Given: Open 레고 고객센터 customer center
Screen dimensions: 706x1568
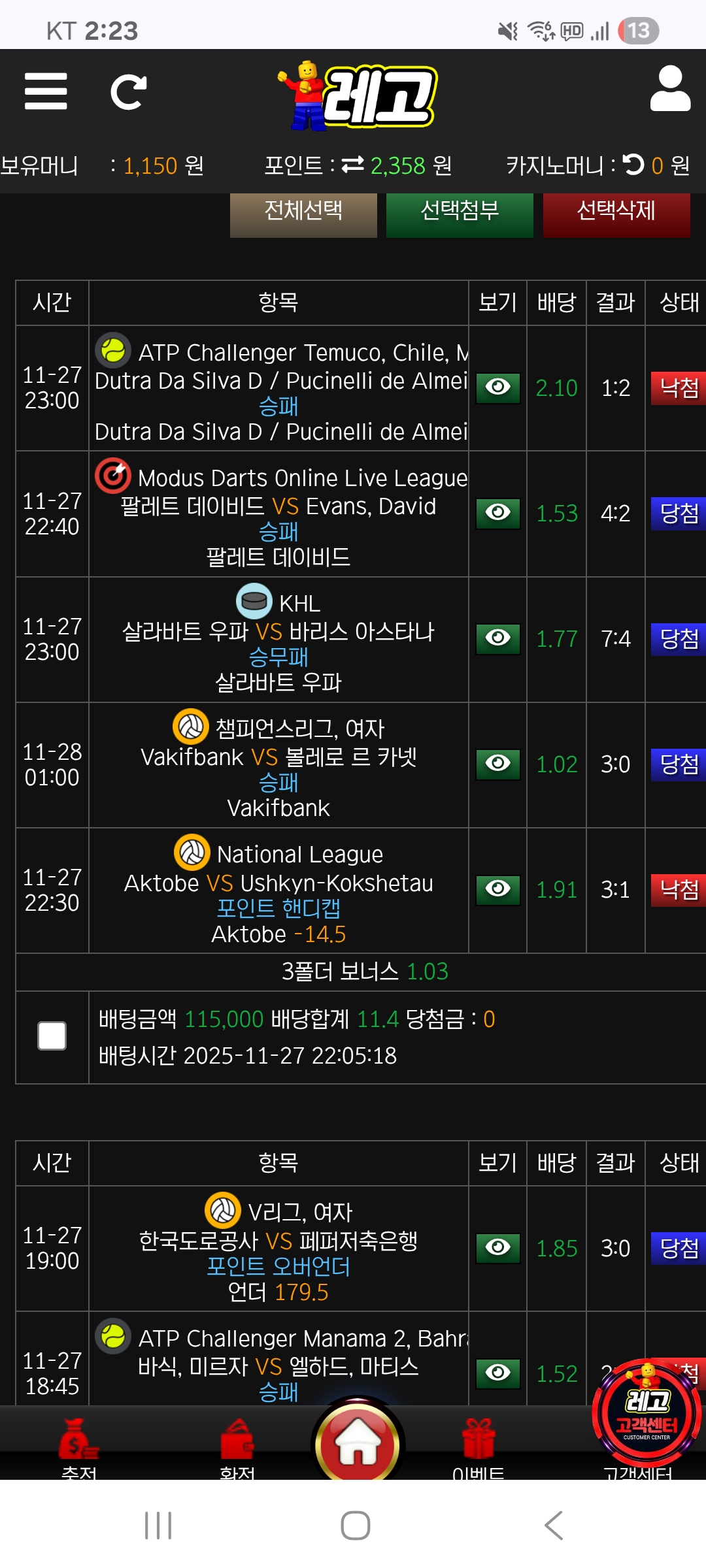Looking at the screenshot, I should (647, 1414).
